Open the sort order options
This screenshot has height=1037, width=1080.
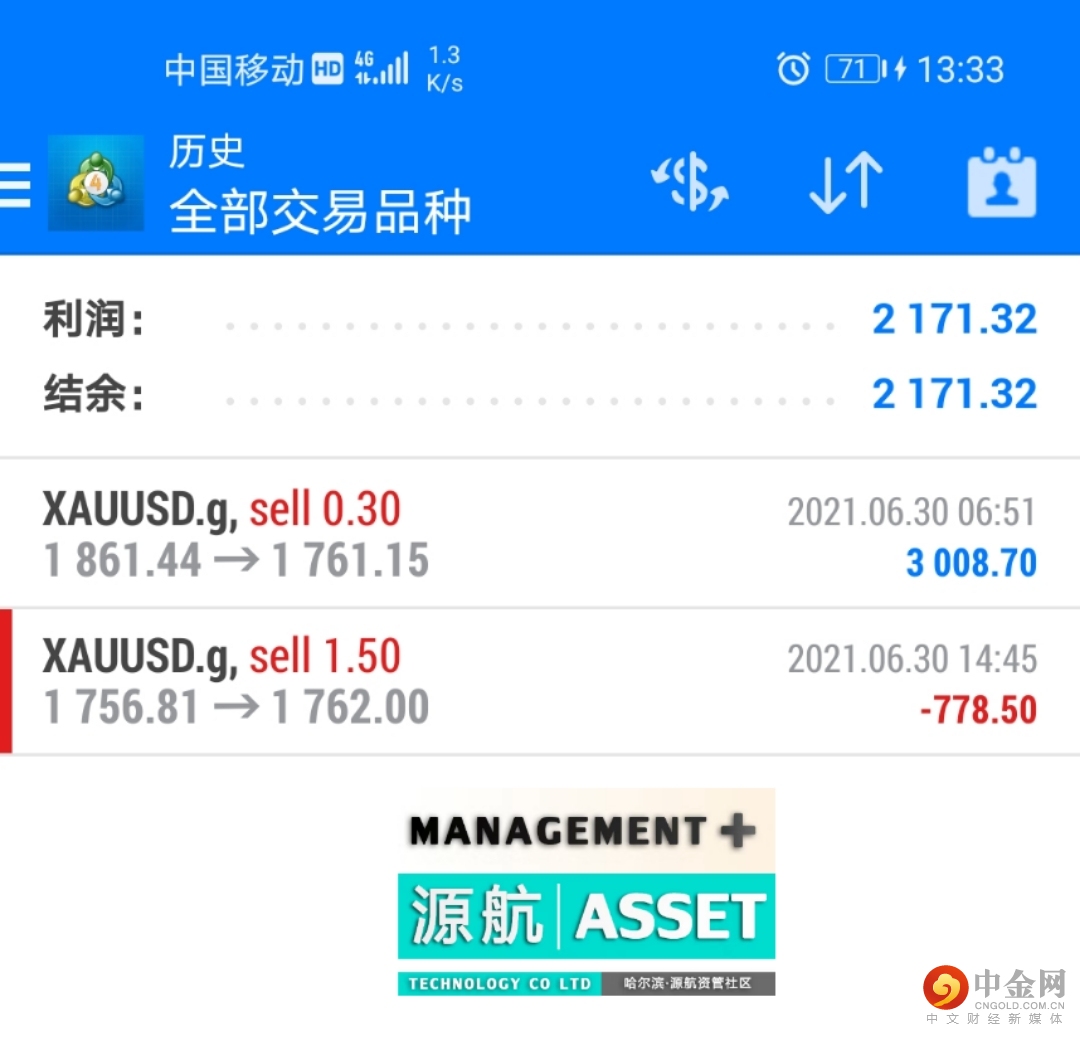click(x=845, y=183)
